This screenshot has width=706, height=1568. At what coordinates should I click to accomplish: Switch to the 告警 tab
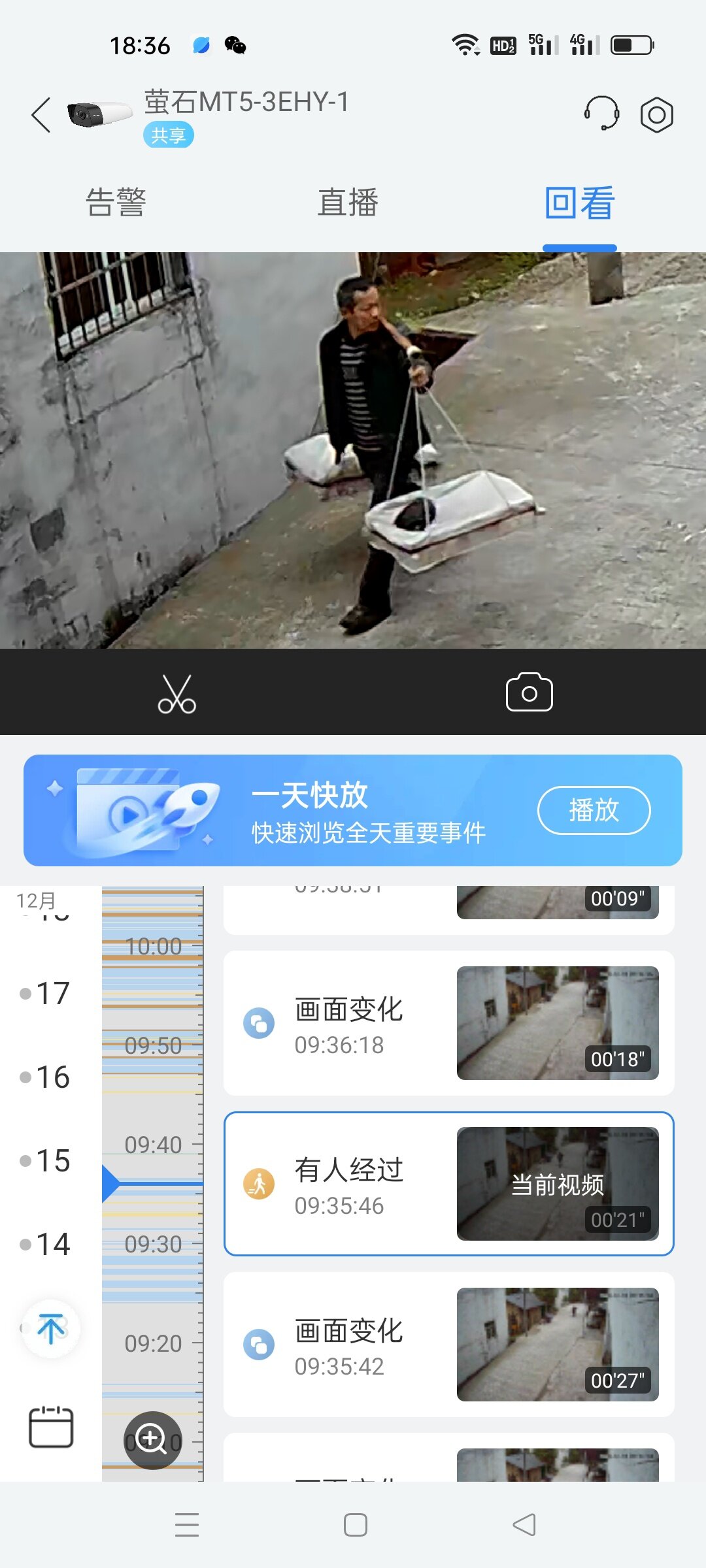tap(116, 203)
